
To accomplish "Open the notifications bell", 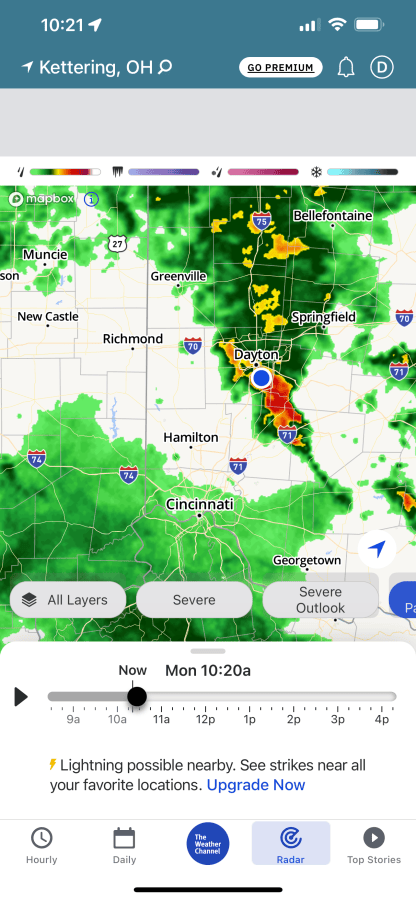I will point(345,68).
